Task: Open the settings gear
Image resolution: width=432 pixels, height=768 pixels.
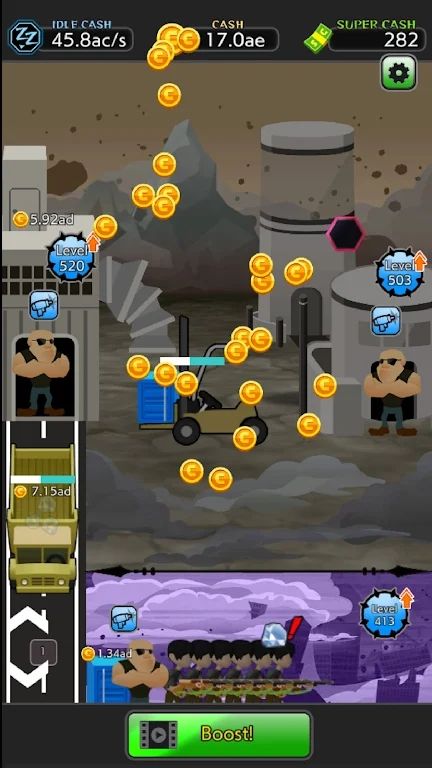Action: [x=398, y=73]
